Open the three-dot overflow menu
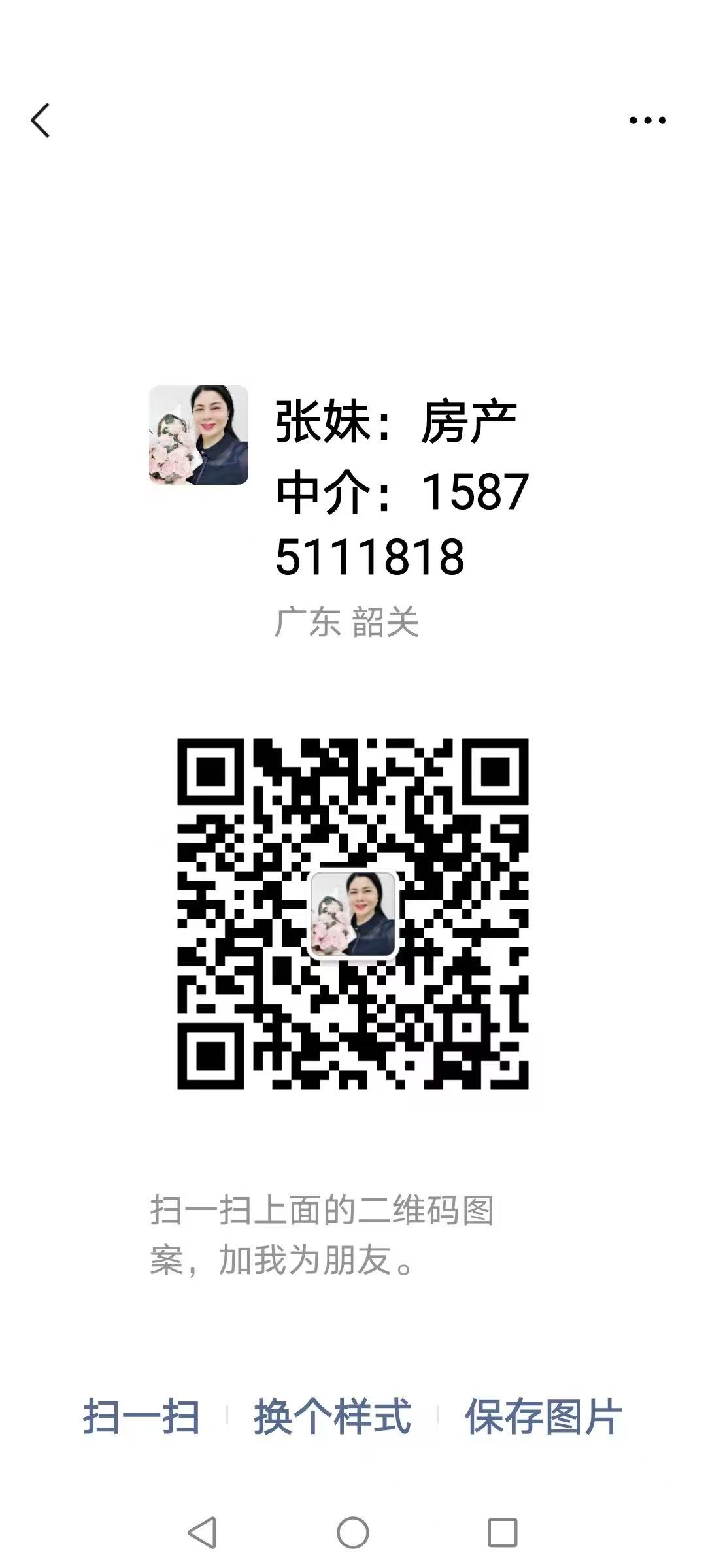 [x=647, y=120]
